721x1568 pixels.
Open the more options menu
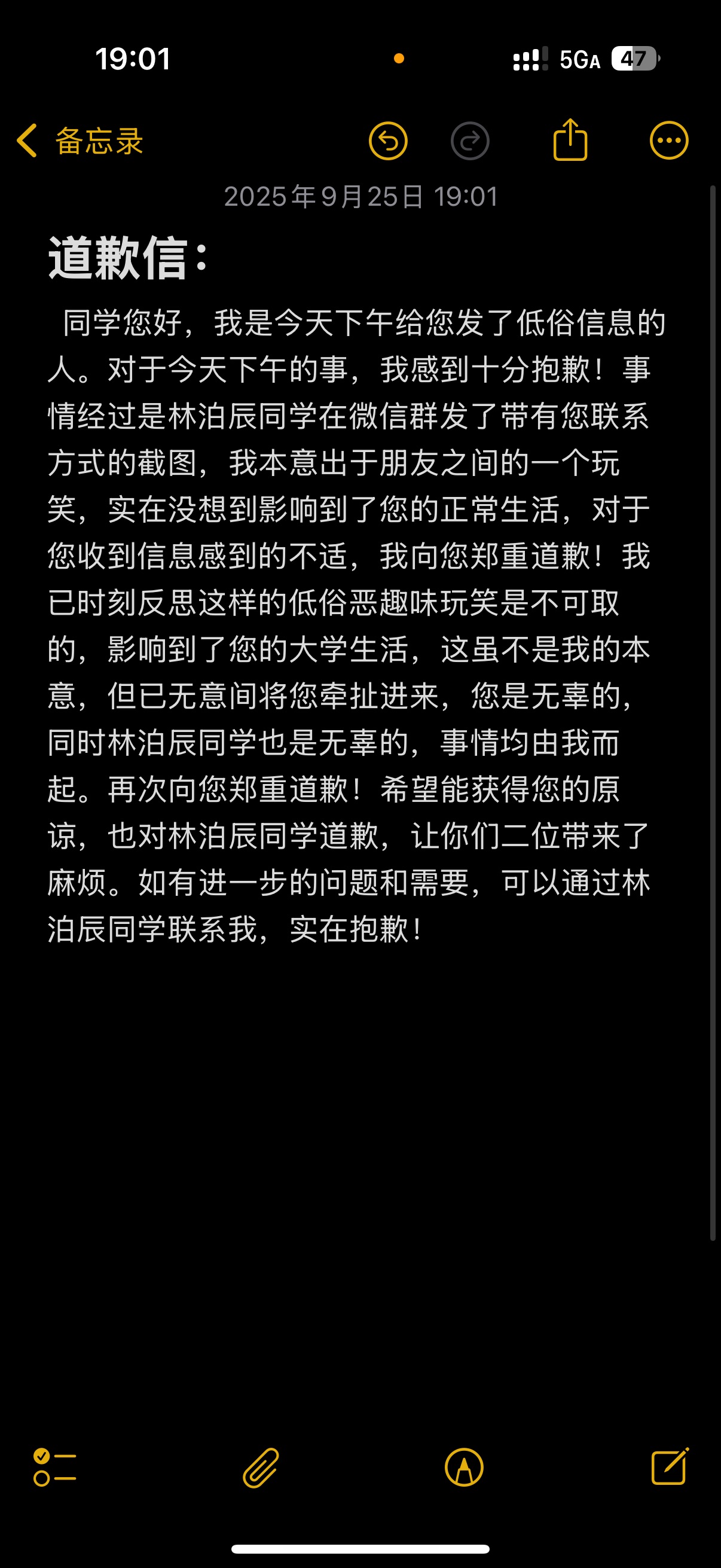point(668,141)
